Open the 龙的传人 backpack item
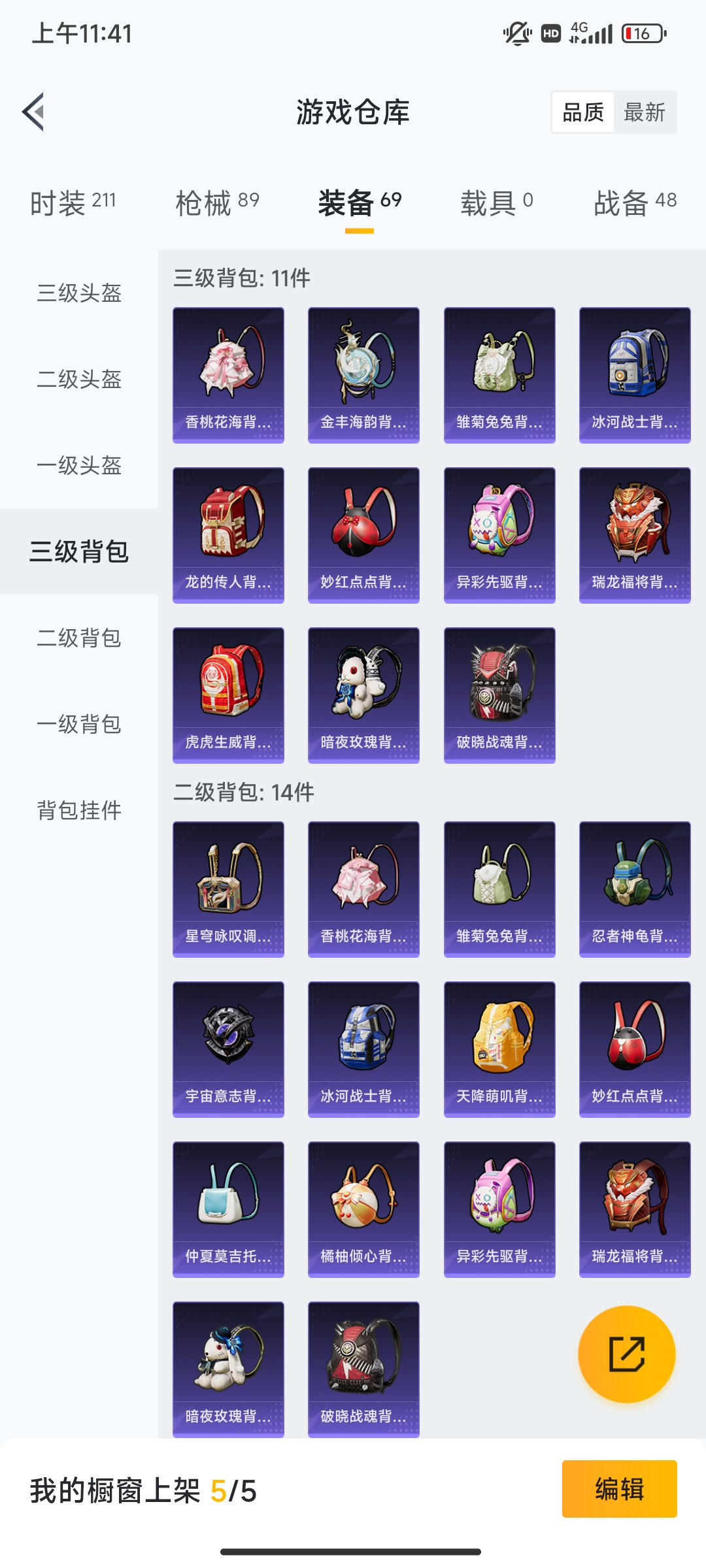706x1568 pixels. (228, 535)
